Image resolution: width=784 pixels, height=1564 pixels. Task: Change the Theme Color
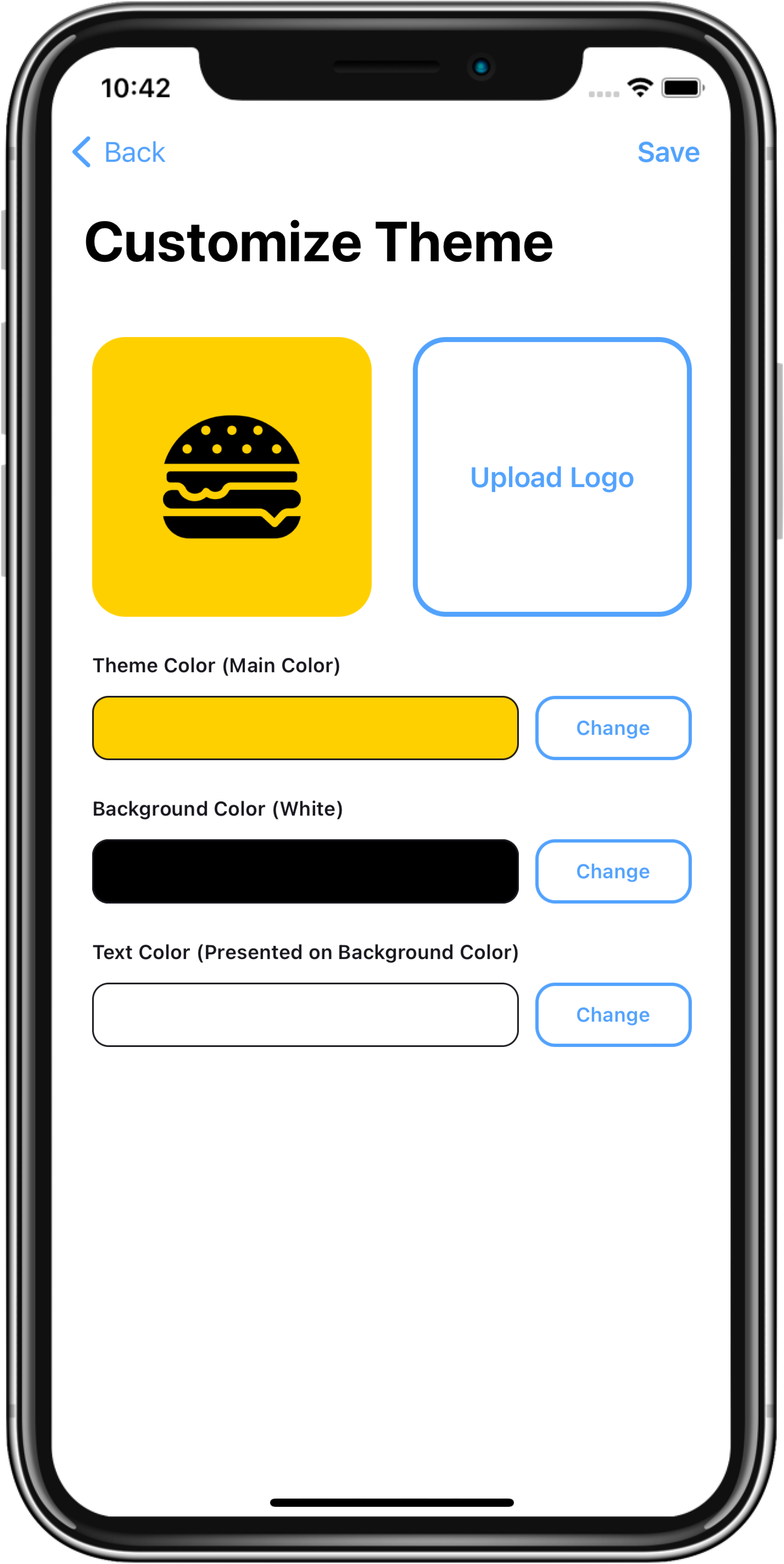point(613,728)
